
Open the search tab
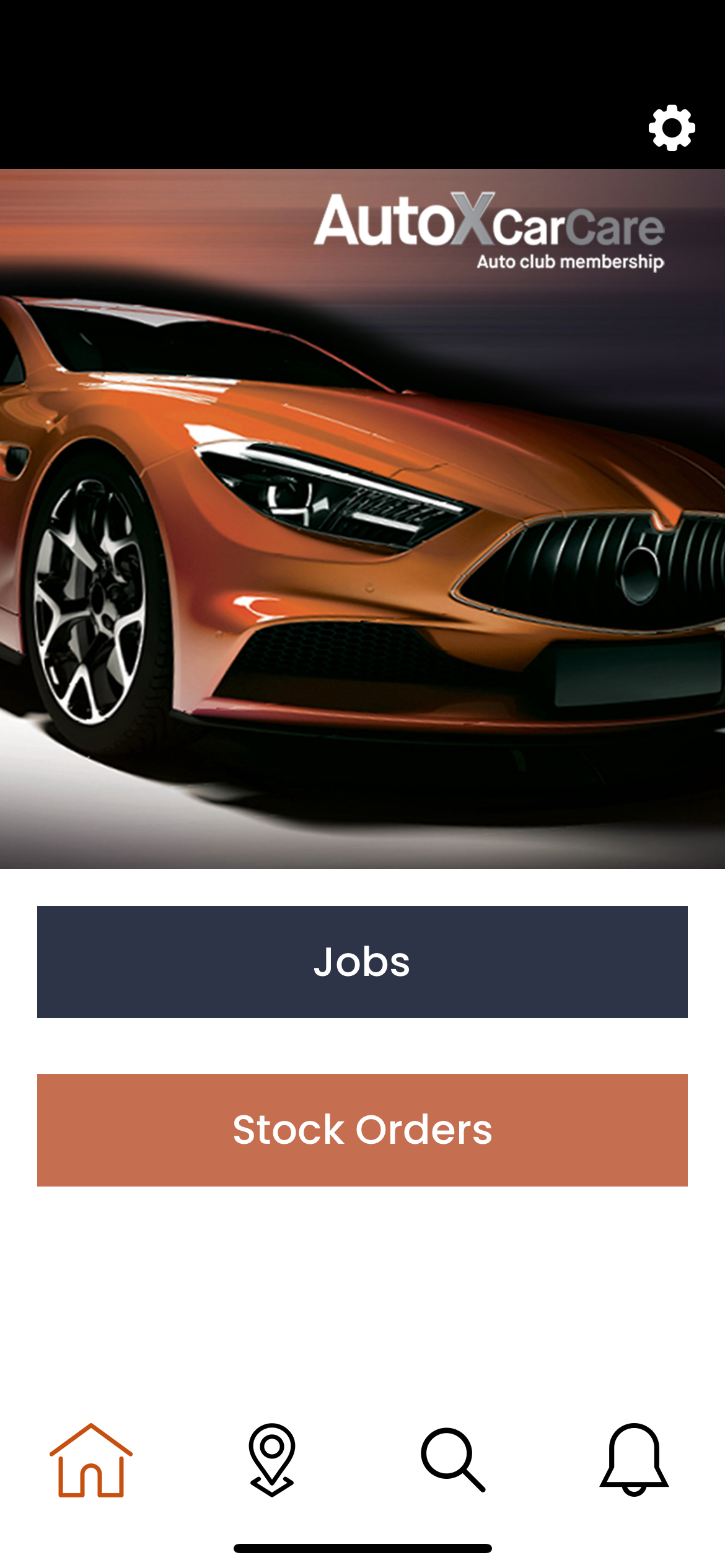click(x=453, y=1460)
